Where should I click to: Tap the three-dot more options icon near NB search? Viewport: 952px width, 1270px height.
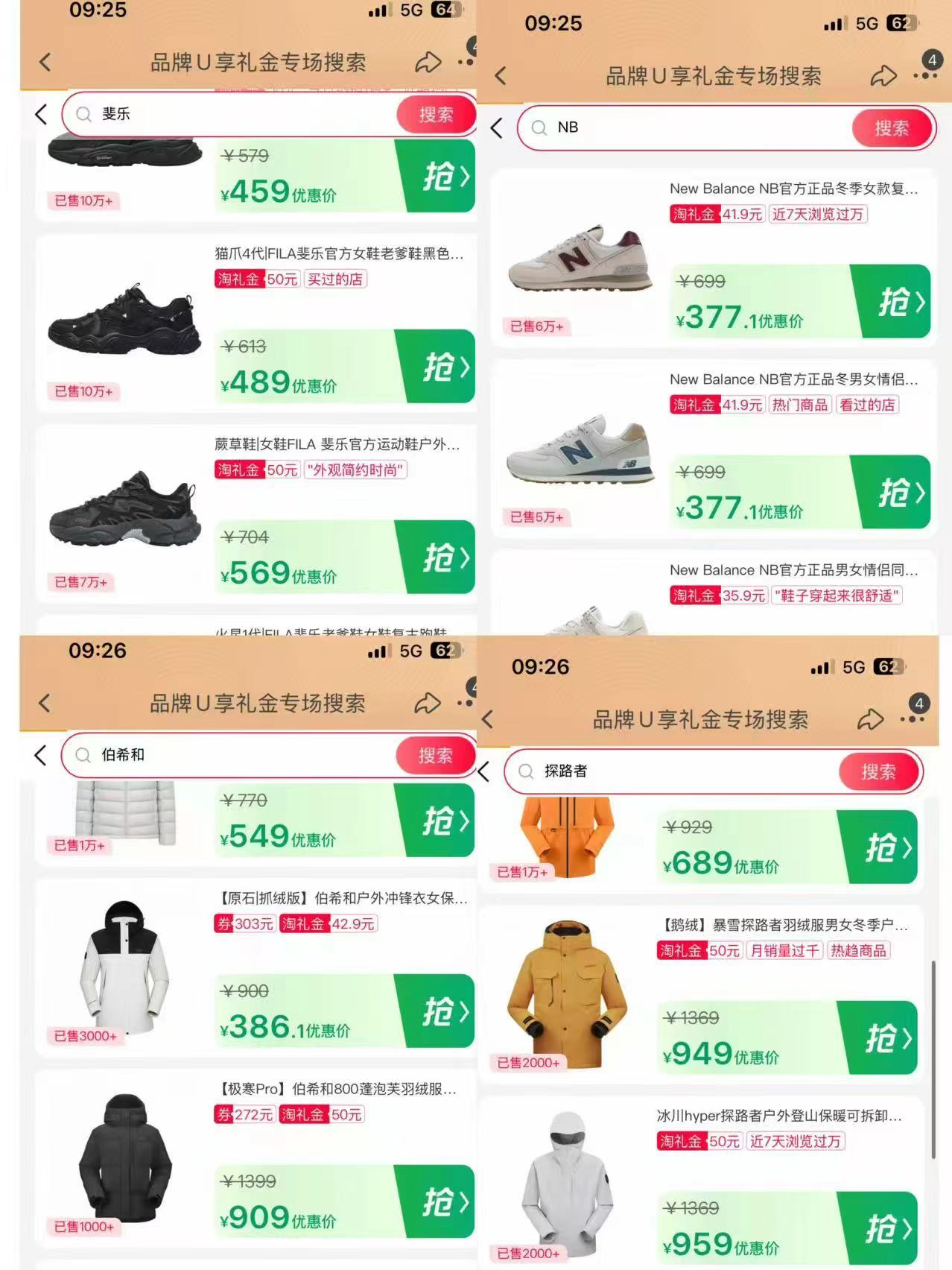coord(920,75)
